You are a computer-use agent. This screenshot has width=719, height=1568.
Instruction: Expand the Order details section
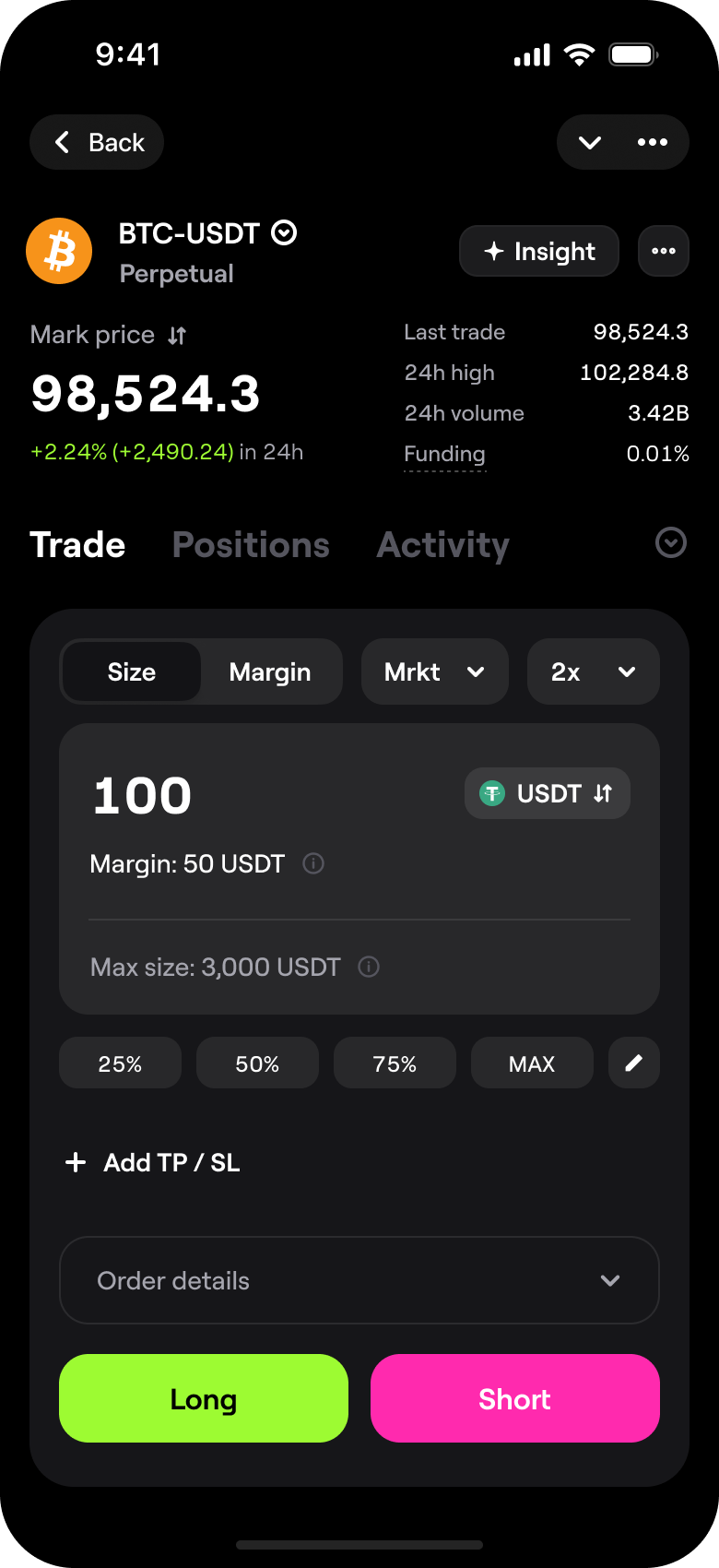click(x=359, y=1280)
